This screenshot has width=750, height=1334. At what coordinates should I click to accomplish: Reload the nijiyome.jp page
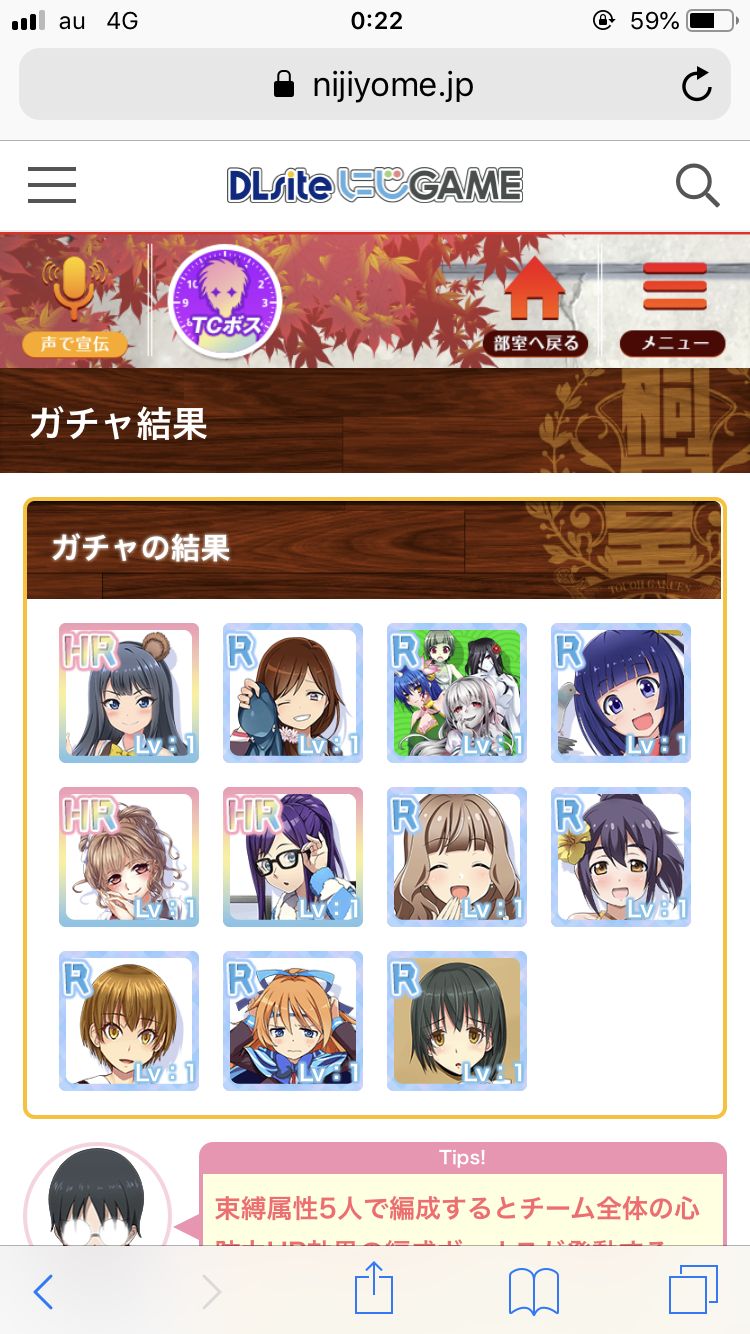(x=696, y=85)
